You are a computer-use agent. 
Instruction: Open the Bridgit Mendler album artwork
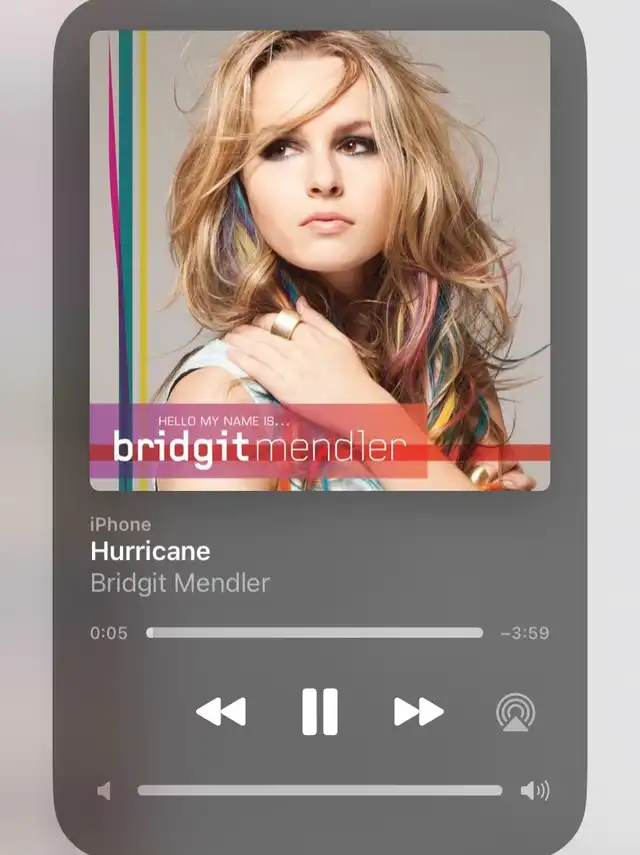320,260
